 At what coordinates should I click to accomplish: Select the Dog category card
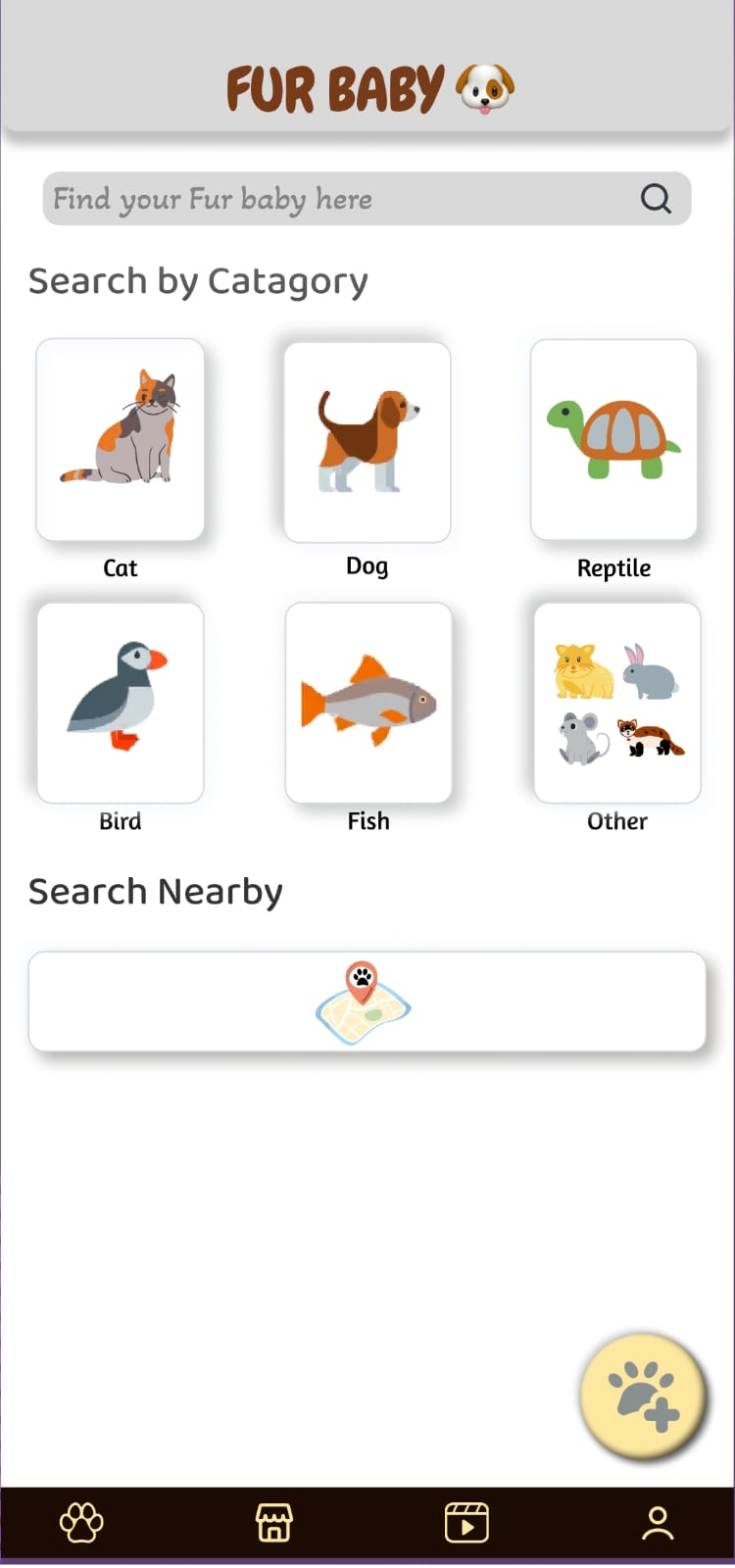click(x=367, y=441)
